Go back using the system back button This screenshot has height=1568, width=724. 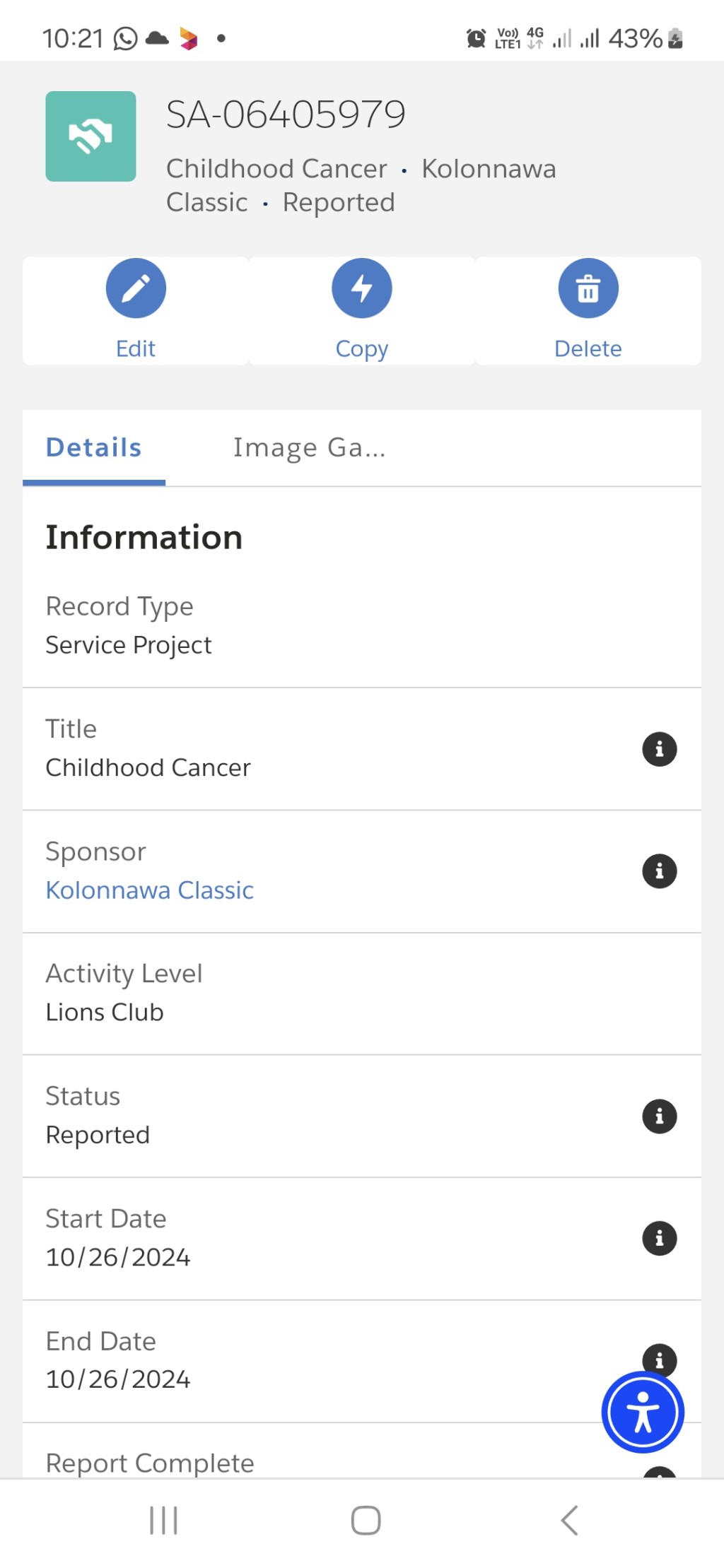tap(569, 1520)
